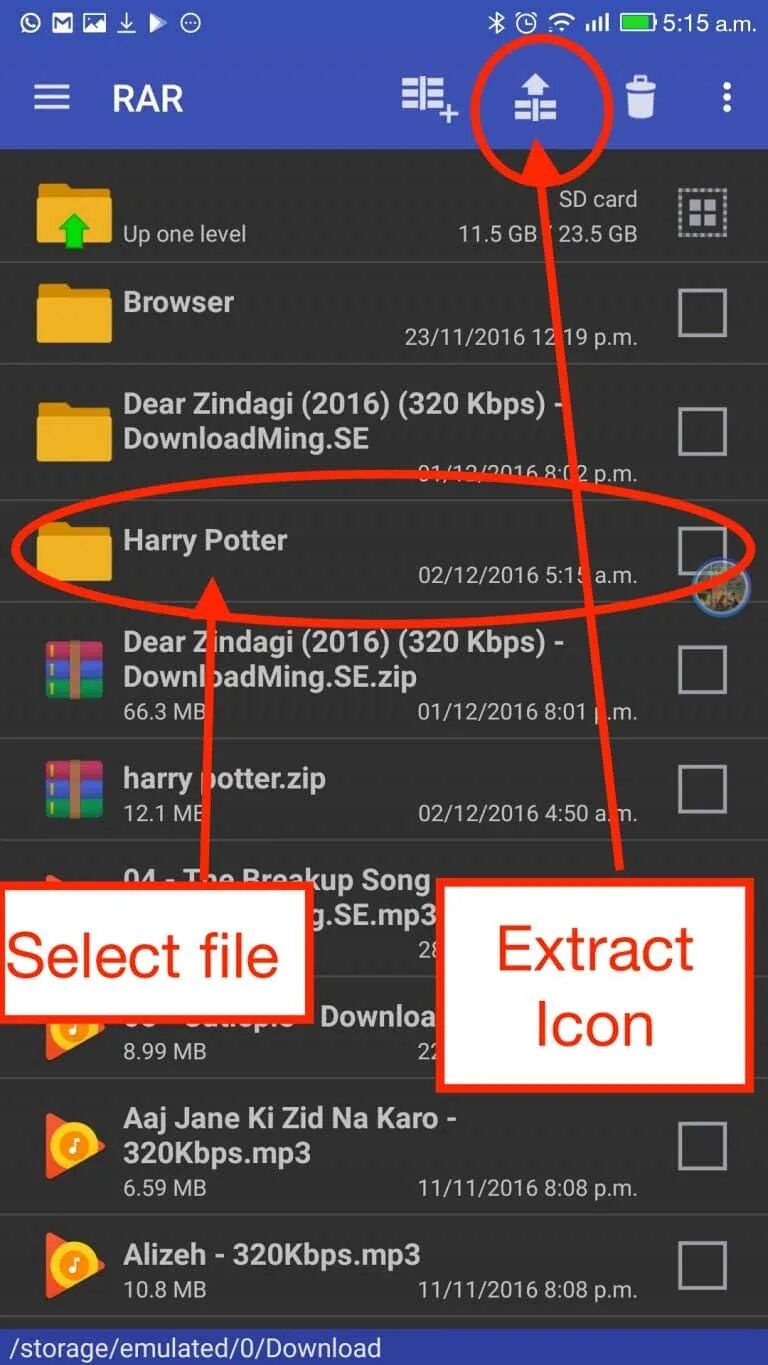Screen dimensions: 768x1365
Task: Check the box for Aaj Jane Ki Zid
Action: point(702,1146)
